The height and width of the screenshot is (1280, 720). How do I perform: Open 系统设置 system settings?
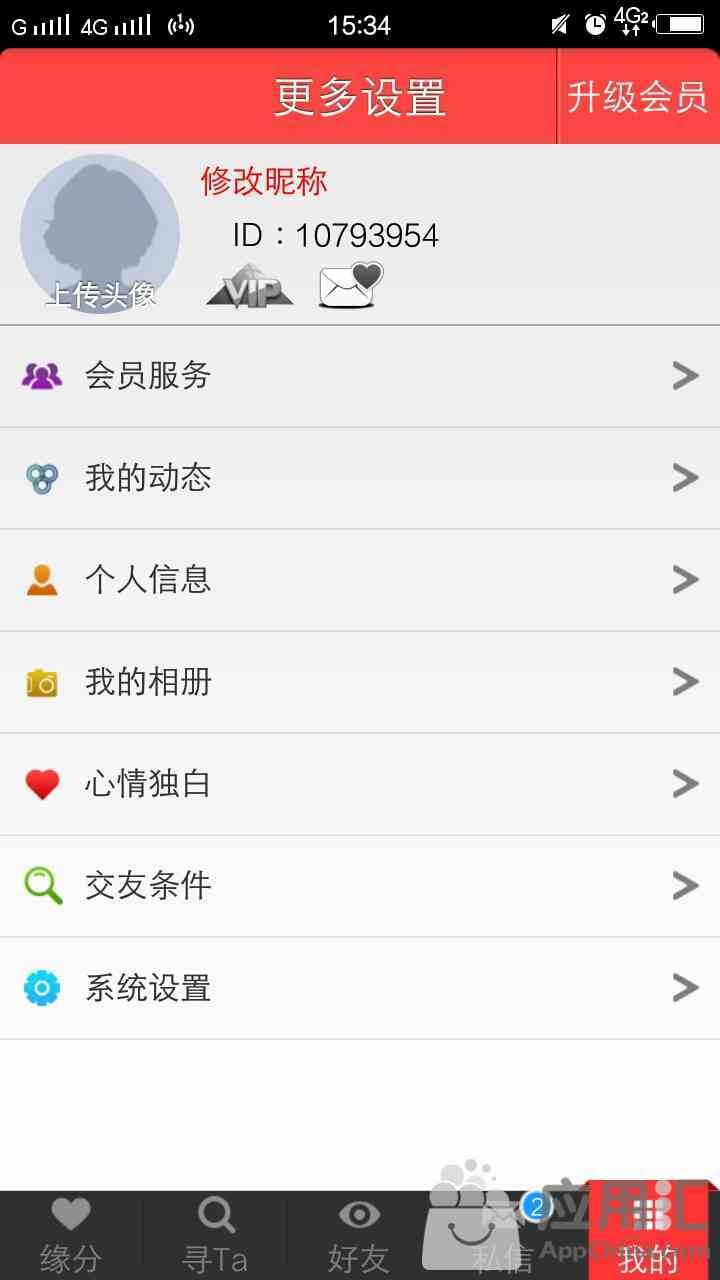pyautogui.click(x=360, y=988)
